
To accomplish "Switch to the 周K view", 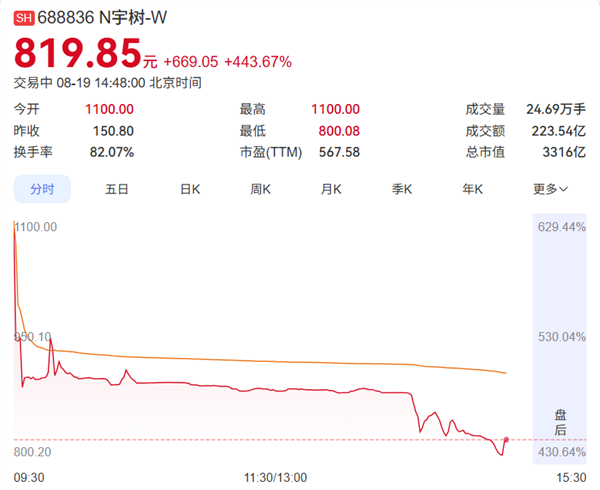I will pos(261,189).
